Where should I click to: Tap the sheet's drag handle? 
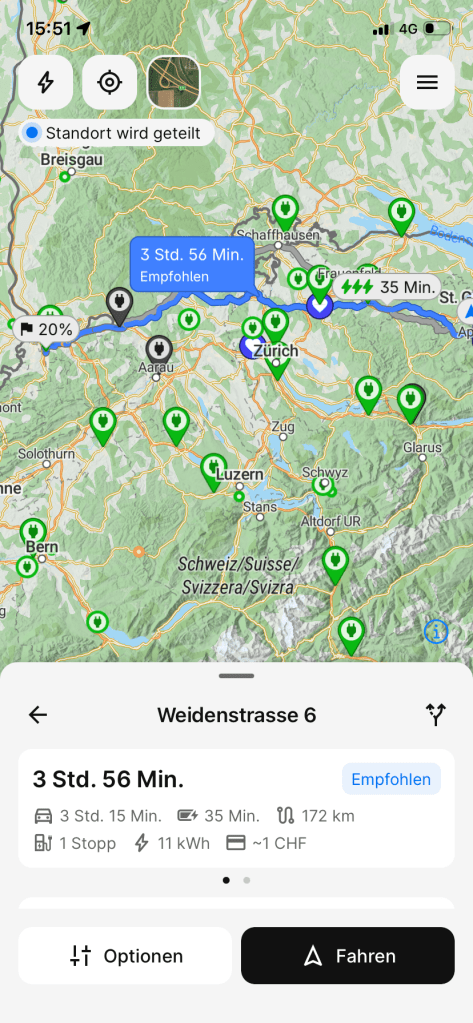pyautogui.click(x=236, y=676)
